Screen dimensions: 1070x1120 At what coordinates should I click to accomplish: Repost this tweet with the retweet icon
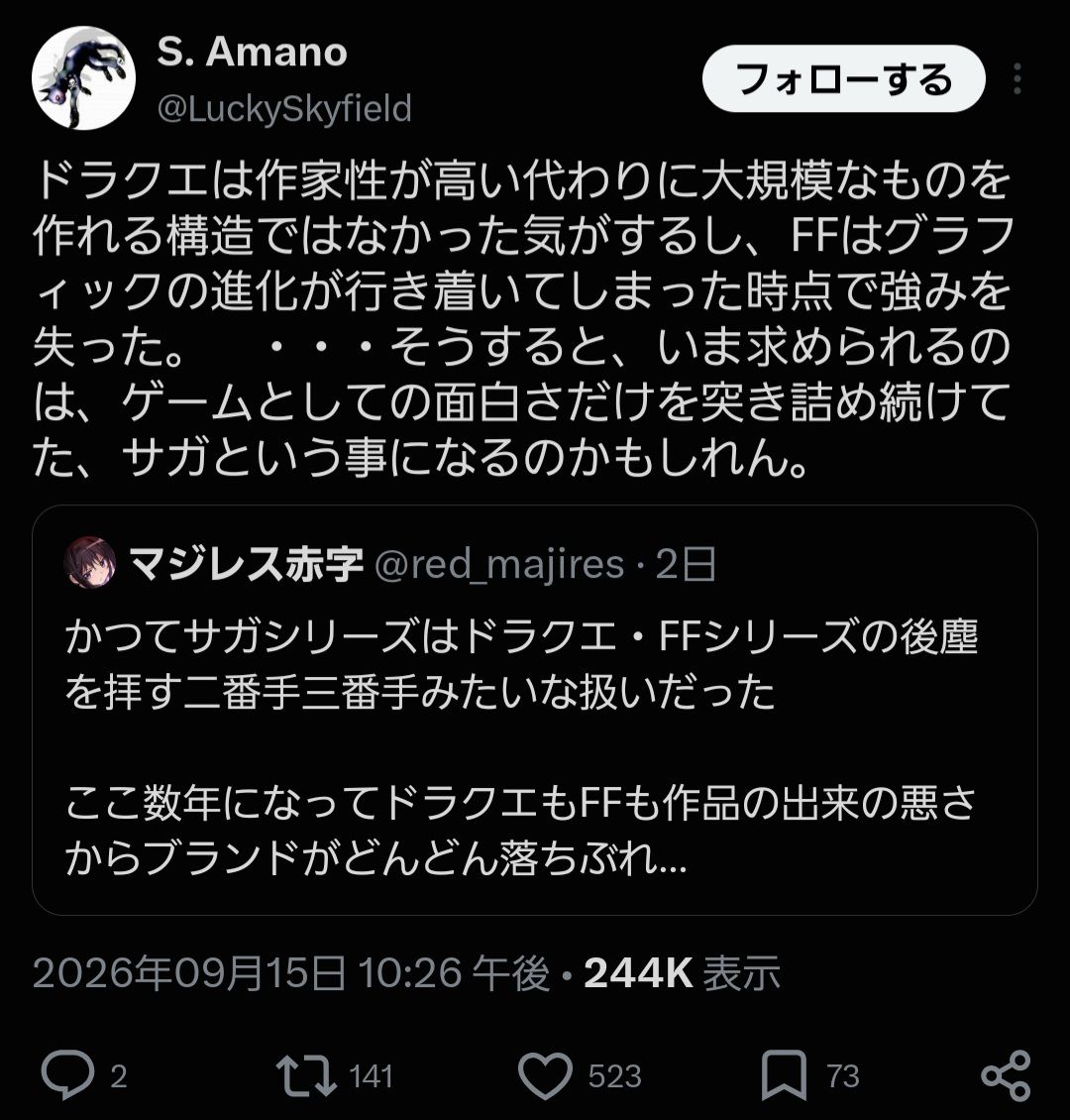coord(306,1075)
